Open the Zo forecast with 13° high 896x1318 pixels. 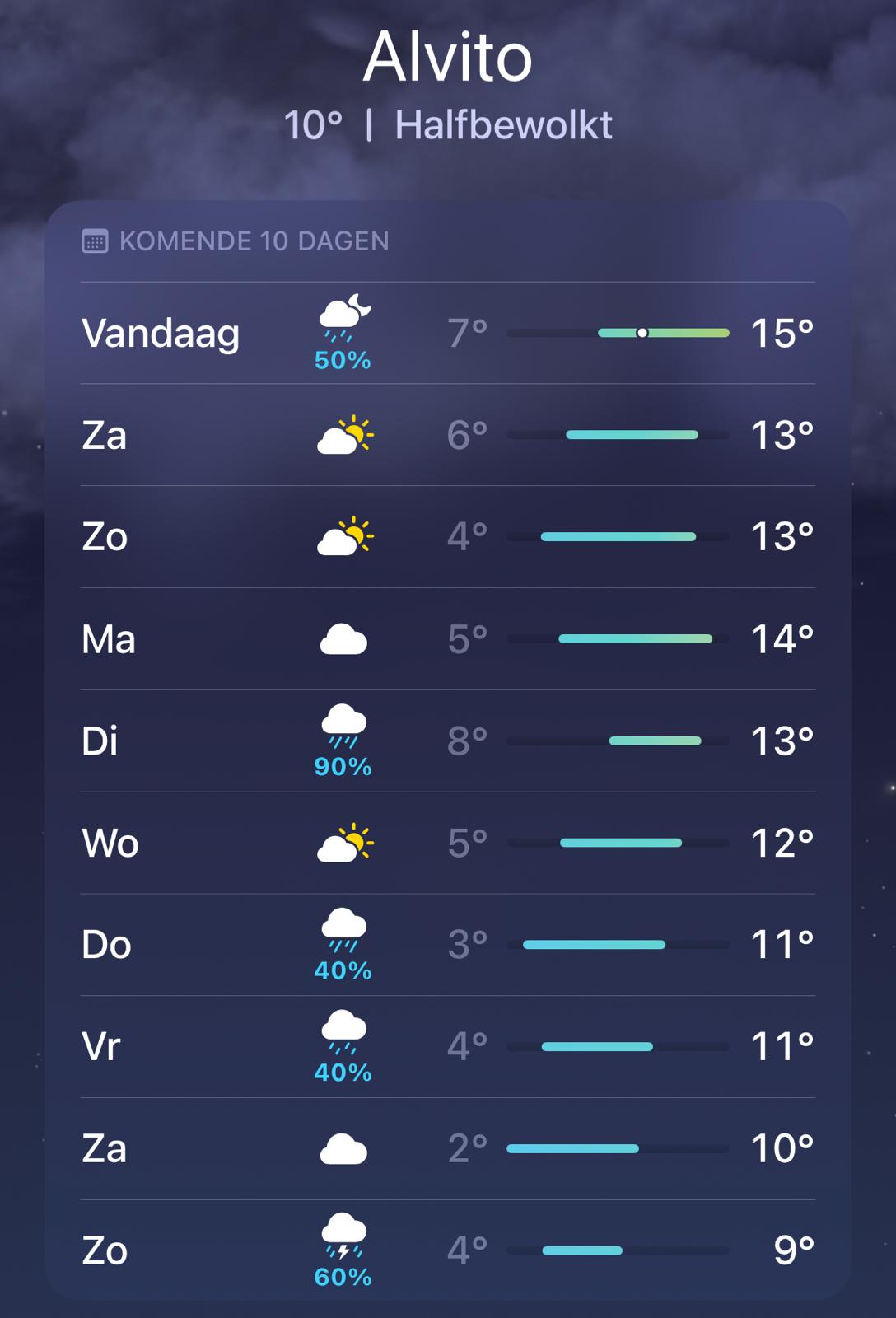[x=447, y=537]
